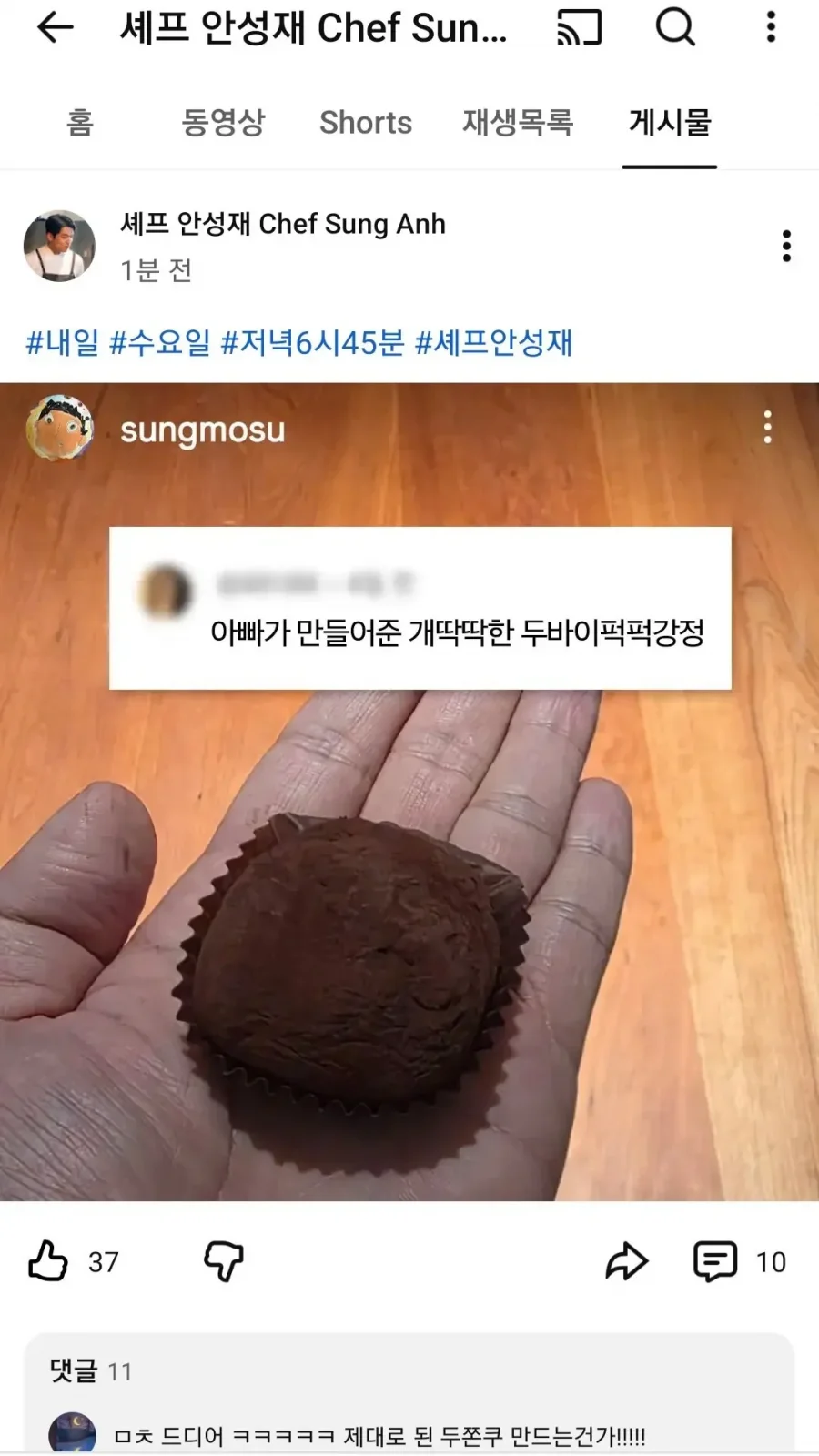Share this community post
The height and width of the screenshot is (1456, 819).
[x=627, y=1261]
